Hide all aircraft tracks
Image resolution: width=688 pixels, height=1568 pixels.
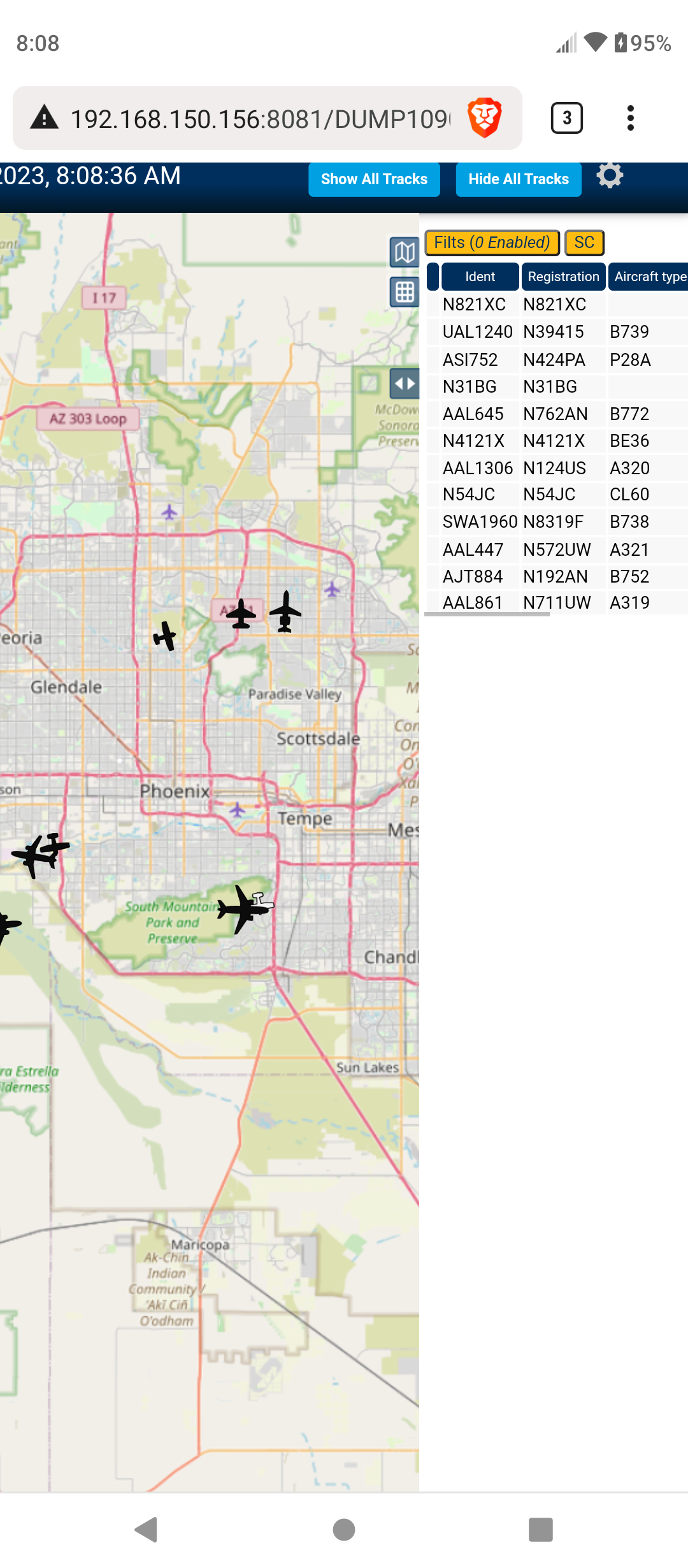click(x=519, y=179)
